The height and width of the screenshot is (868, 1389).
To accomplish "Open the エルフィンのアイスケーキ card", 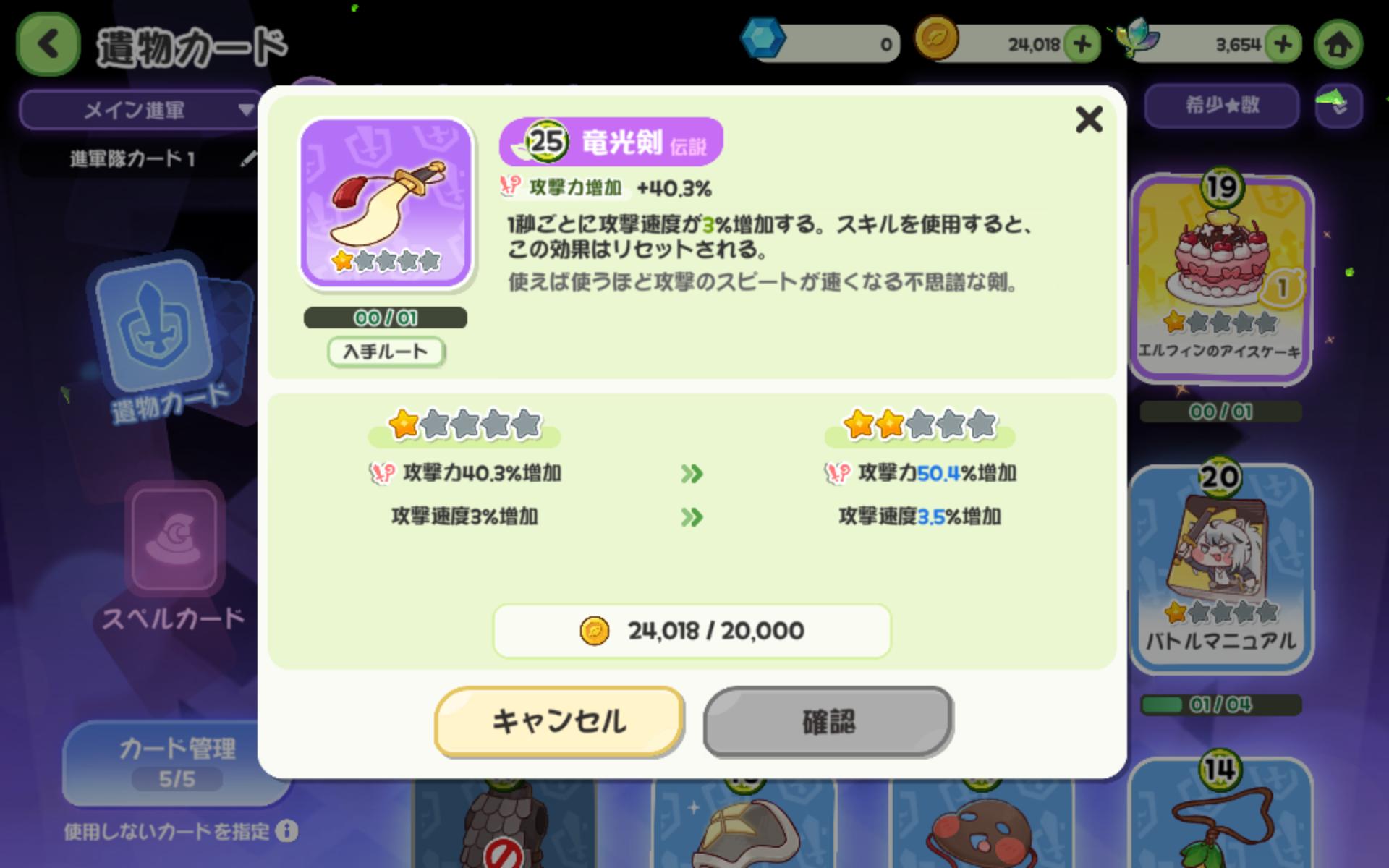I will coord(1220,278).
